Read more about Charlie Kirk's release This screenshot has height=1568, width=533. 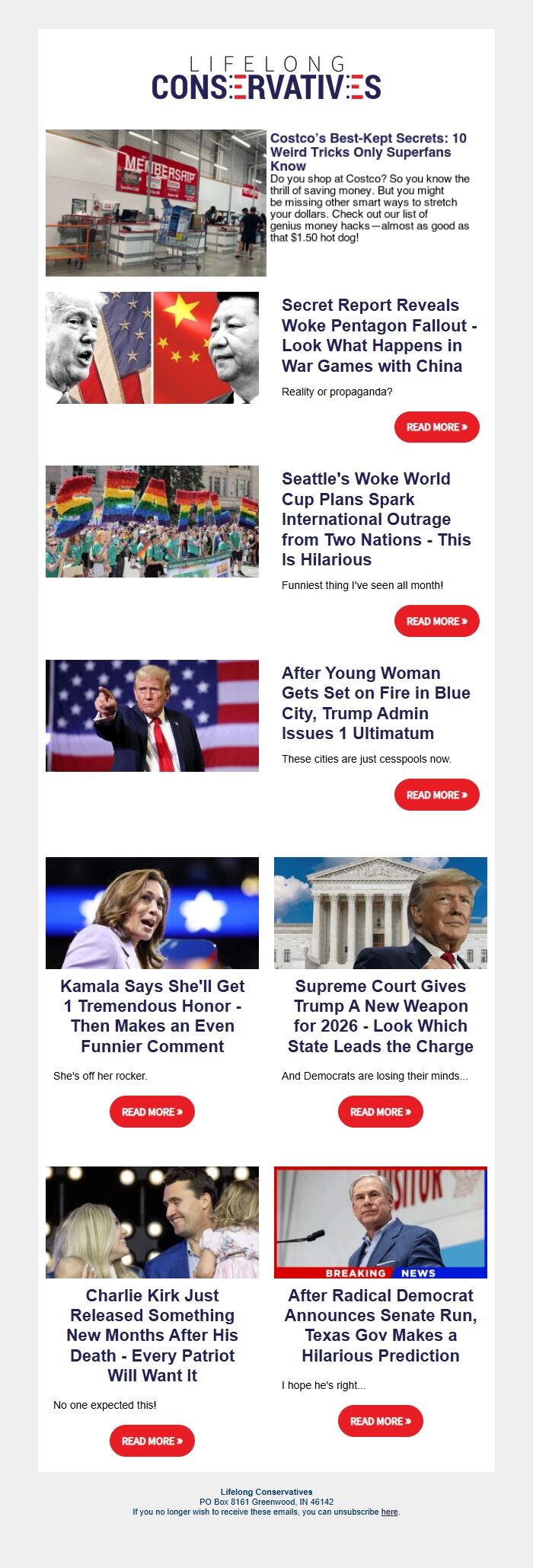pyautogui.click(x=152, y=1442)
